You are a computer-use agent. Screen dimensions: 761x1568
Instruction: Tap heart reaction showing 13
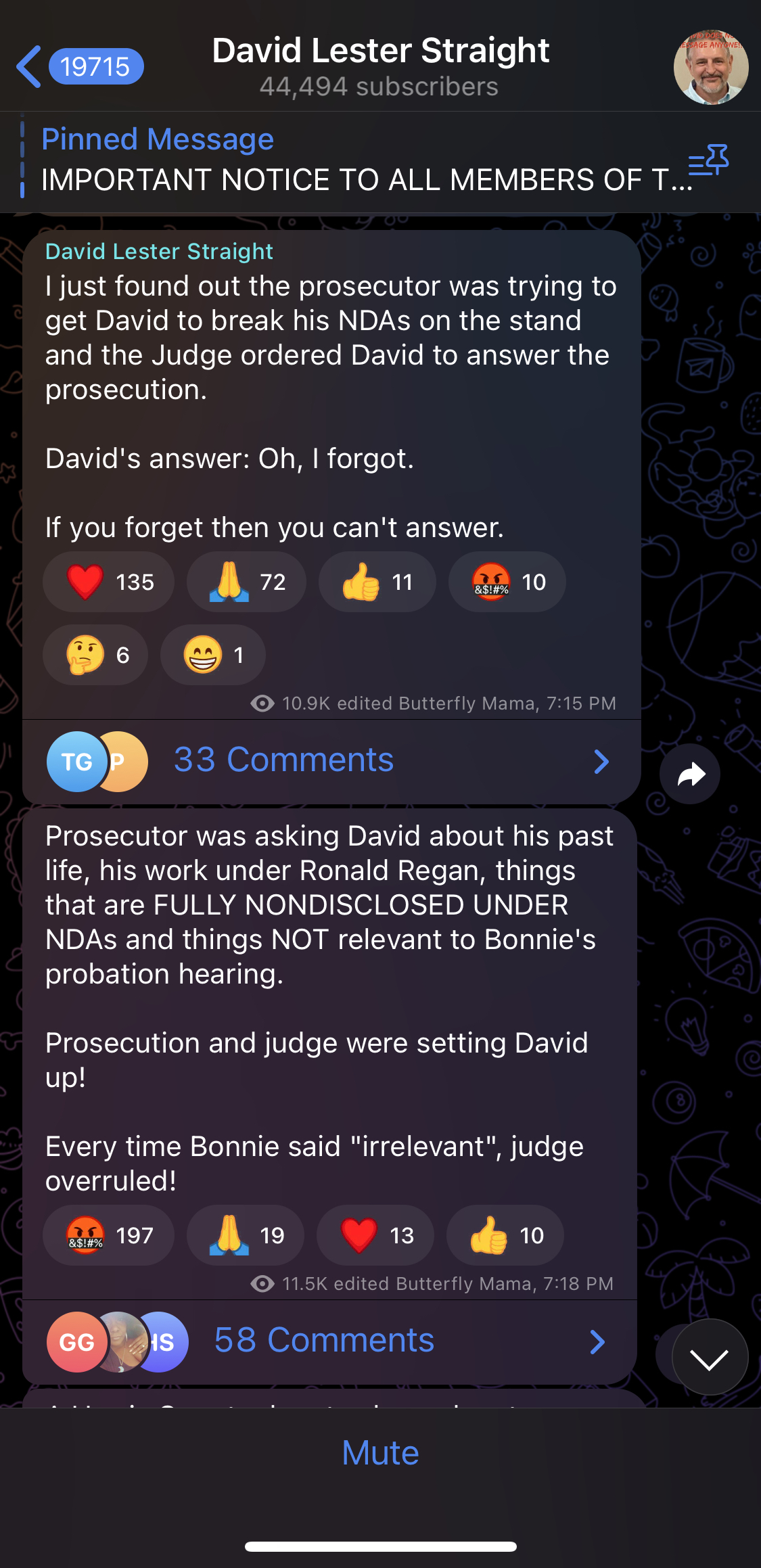(375, 1235)
